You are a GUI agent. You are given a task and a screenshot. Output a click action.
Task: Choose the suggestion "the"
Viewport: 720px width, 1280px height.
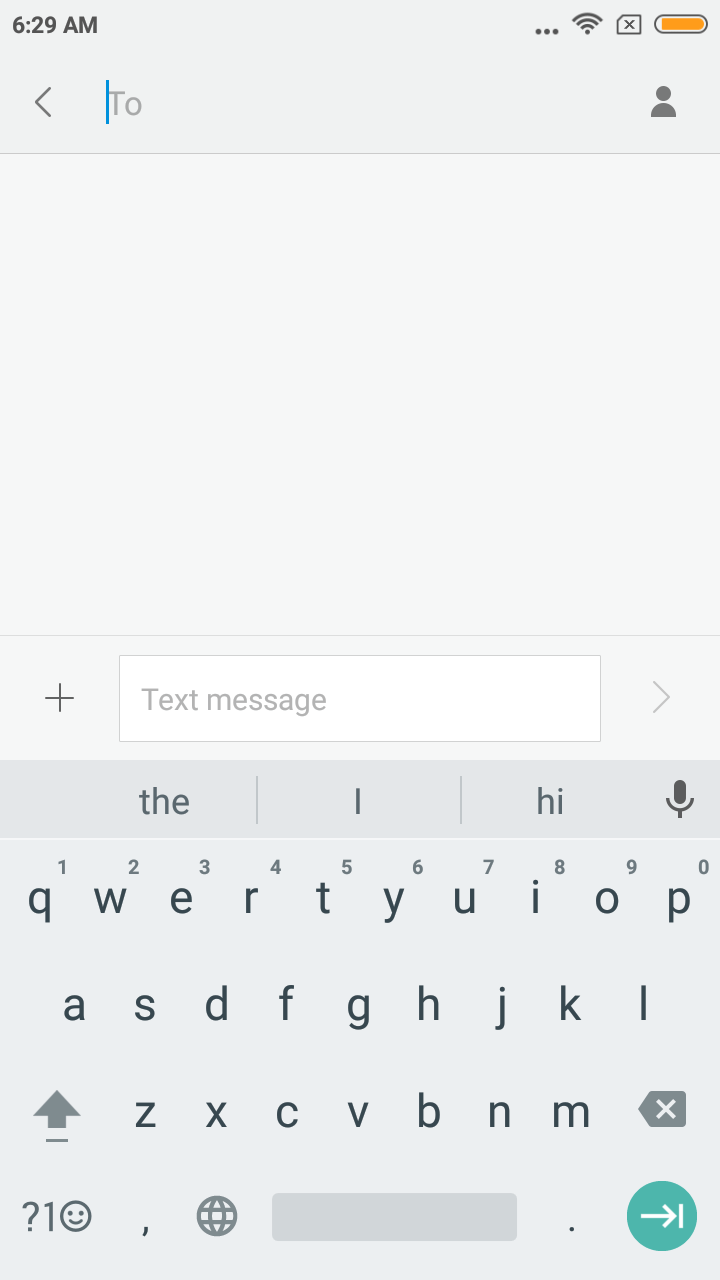point(164,801)
